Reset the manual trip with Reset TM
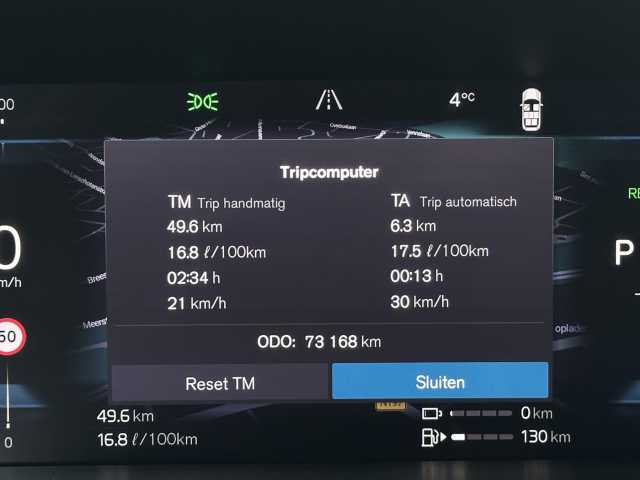The image size is (640, 480). pos(220,383)
